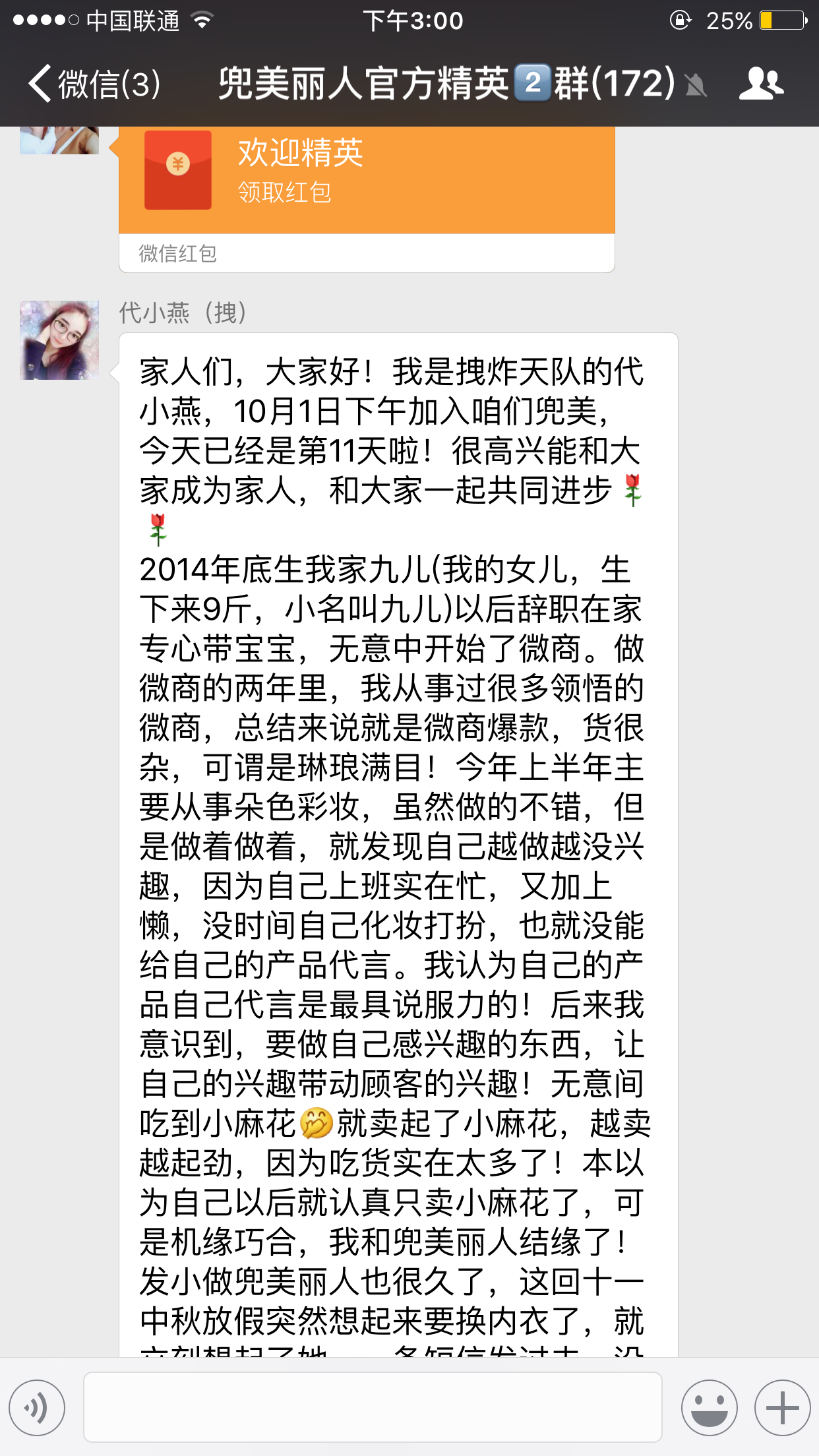
Task: Go back to the 微信 chat list
Action: [92, 84]
